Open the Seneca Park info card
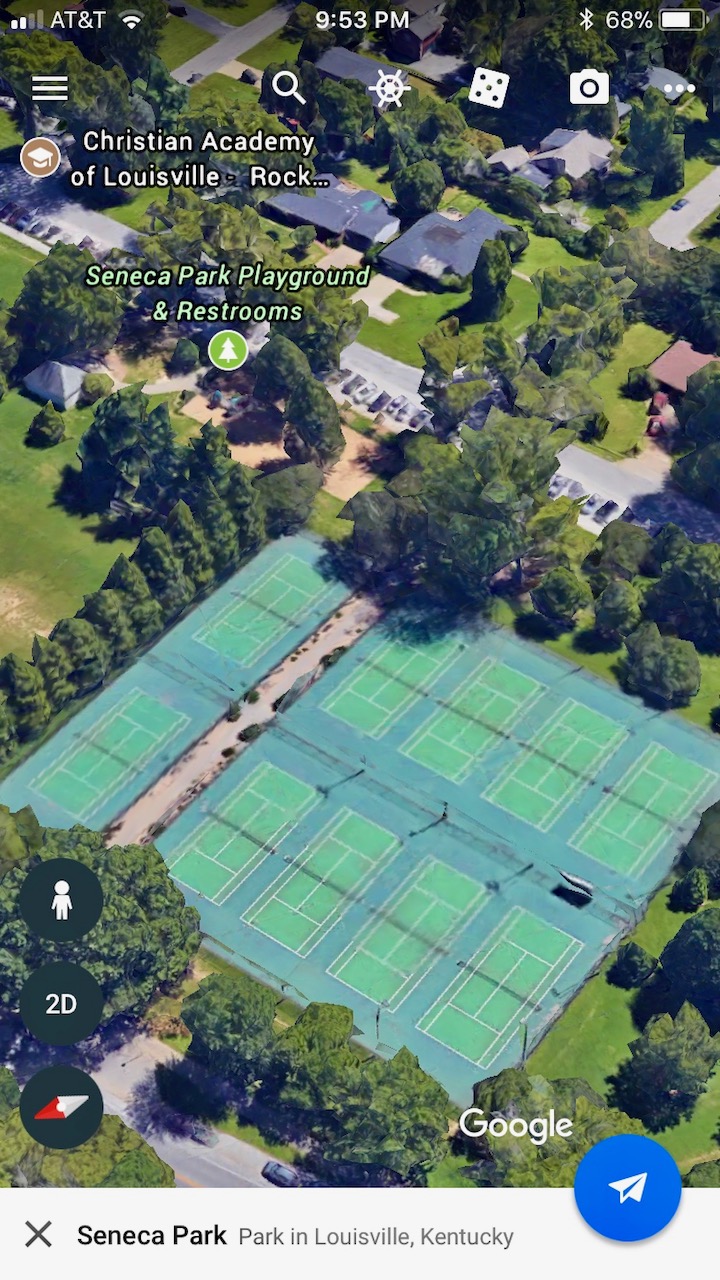This screenshot has height=1280, width=720. (152, 1235)
